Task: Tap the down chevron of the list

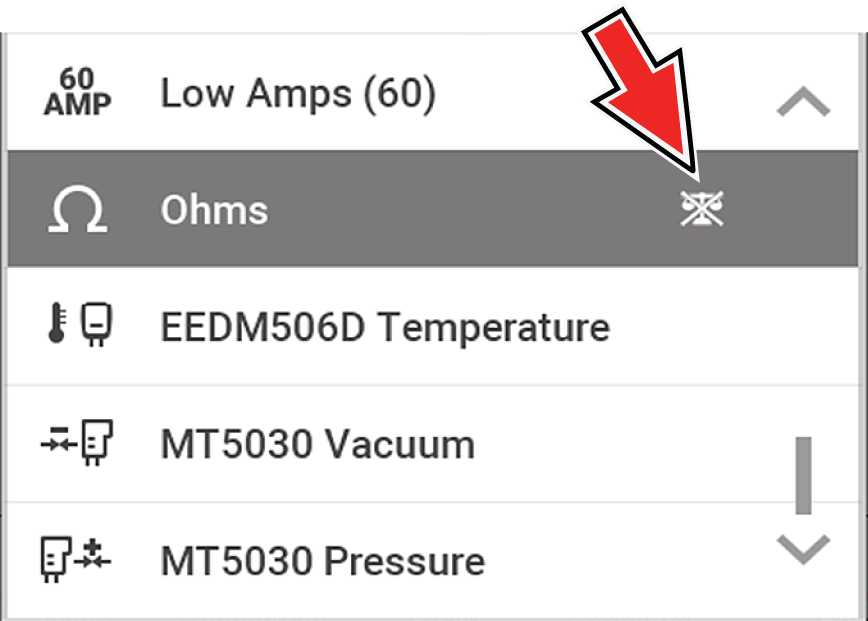Action: pyautogui.click(x=803, y=549)
